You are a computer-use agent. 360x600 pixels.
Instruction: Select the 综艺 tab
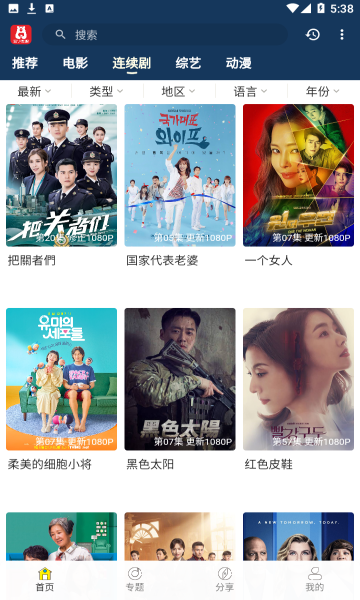188,63
